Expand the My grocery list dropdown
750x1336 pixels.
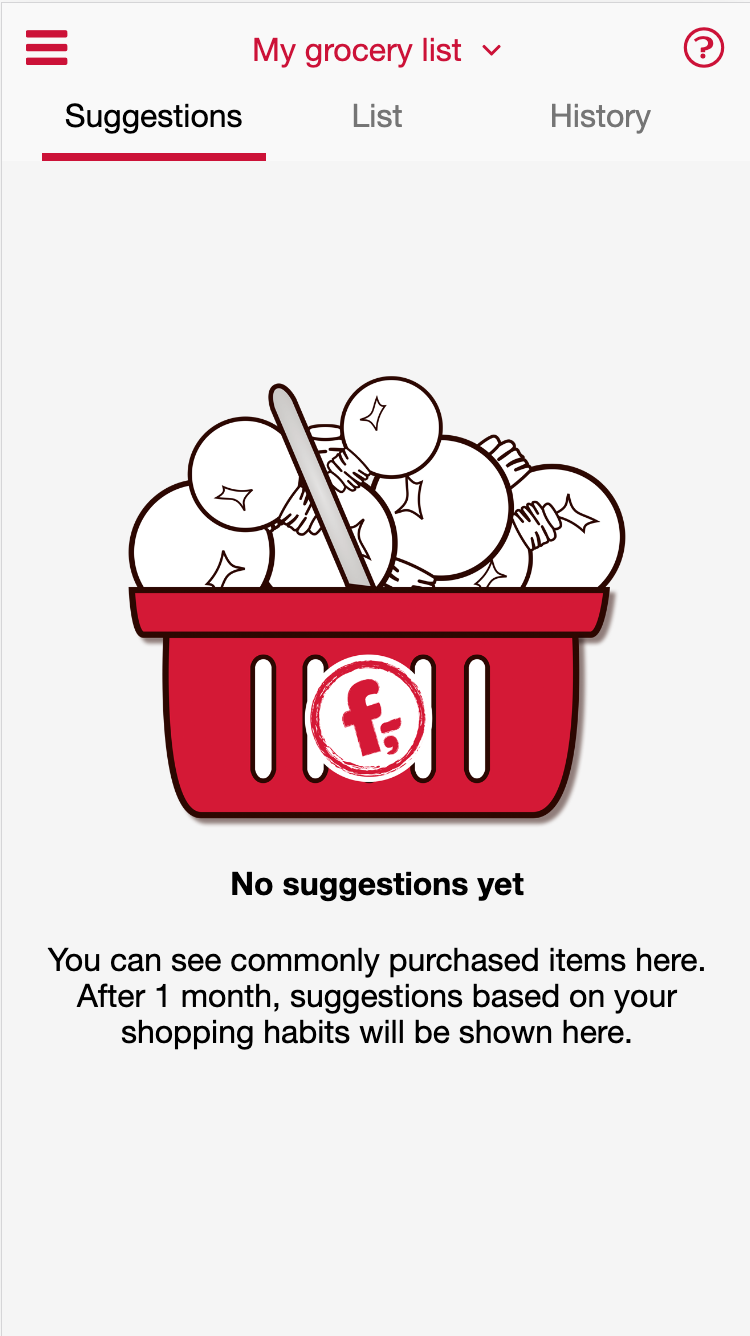pyautogui.click(x=376, y=50)
